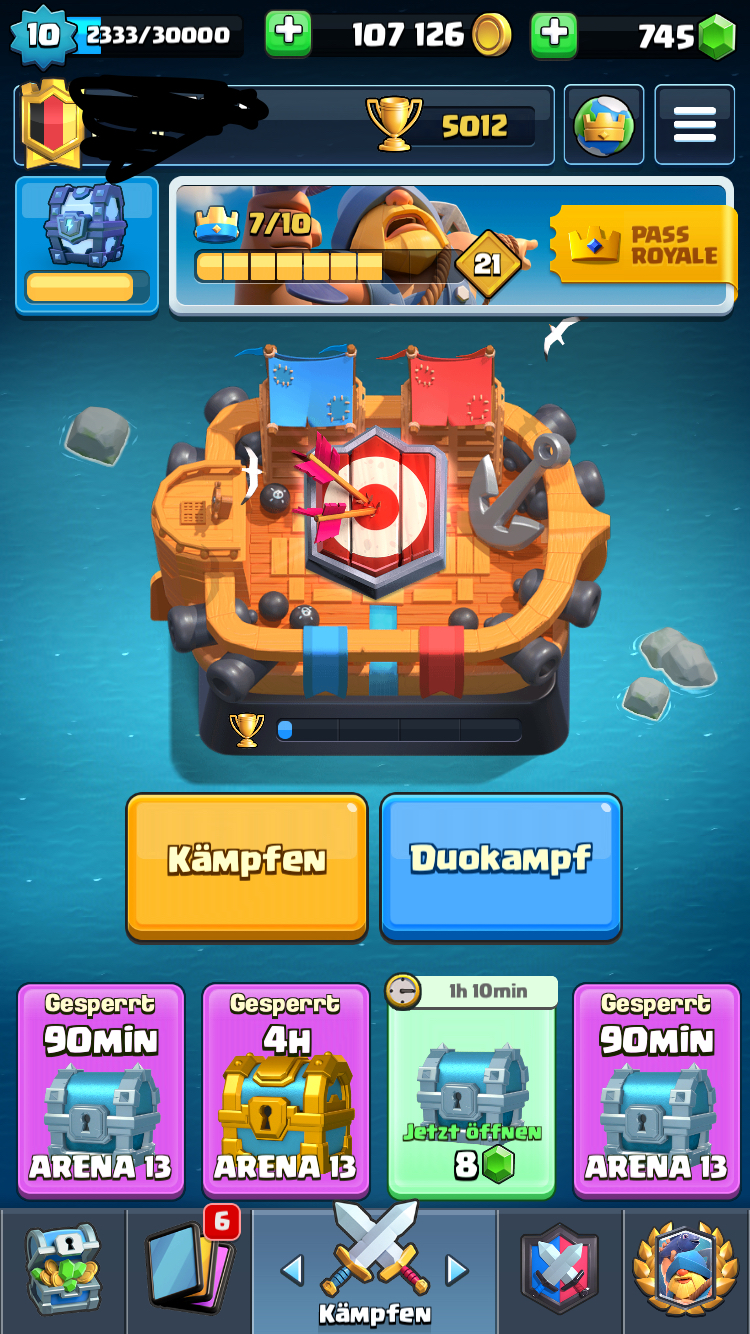Tap the right arrow beside Kämpfen tab

(x=457, y=1270)
